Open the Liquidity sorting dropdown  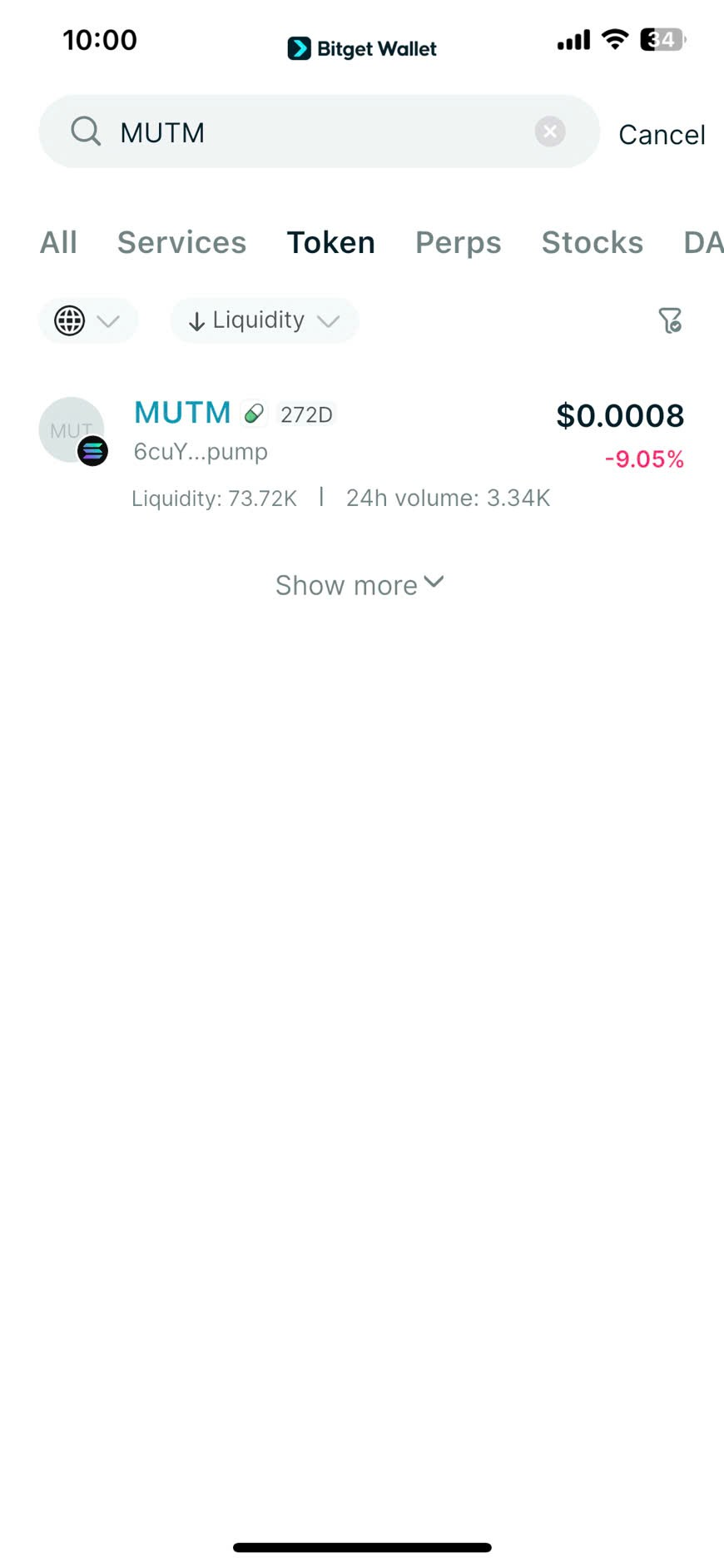pos(263,320)
